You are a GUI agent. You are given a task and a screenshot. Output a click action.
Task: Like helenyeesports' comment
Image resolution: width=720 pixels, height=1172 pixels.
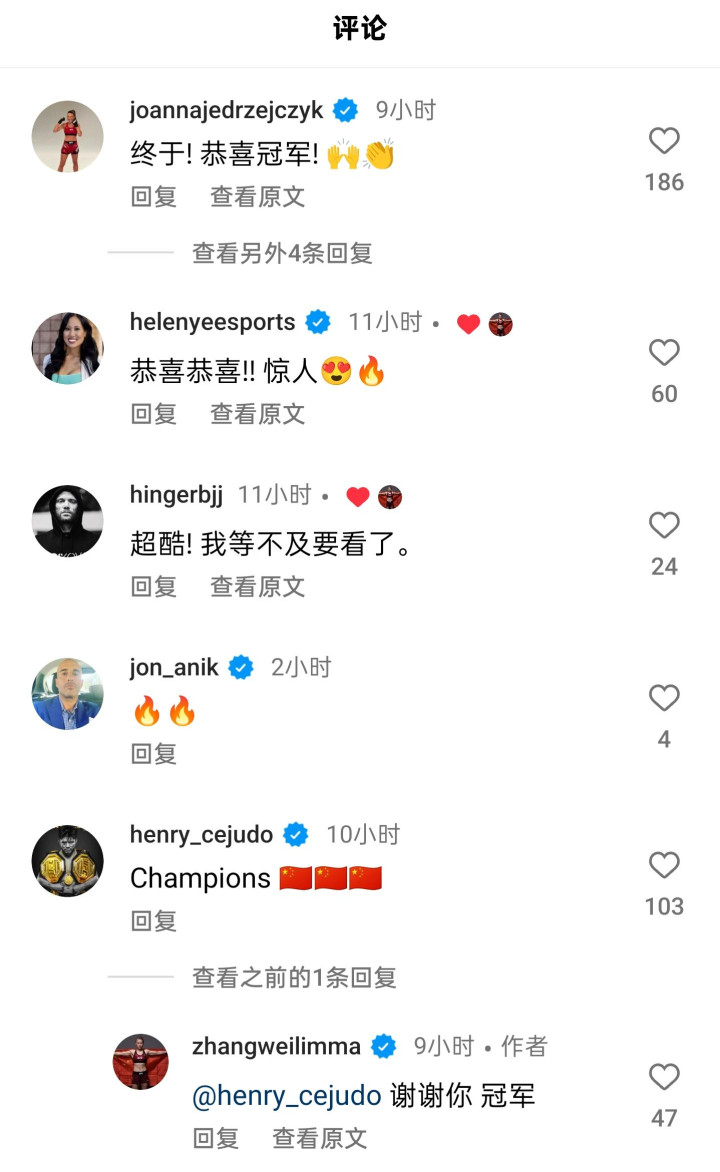click(664, 353)
